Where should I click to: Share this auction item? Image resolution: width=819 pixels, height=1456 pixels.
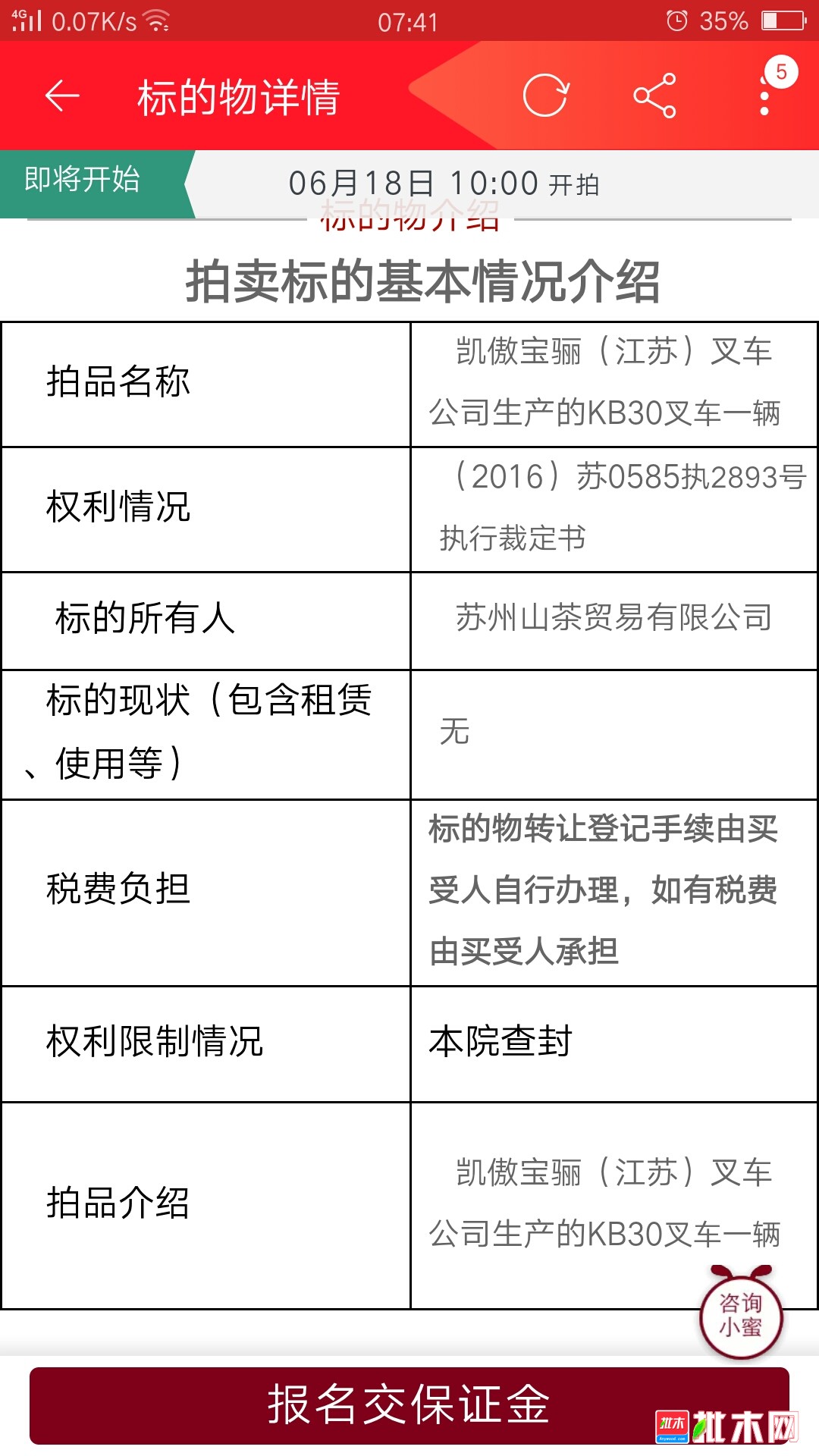[654, 96]
